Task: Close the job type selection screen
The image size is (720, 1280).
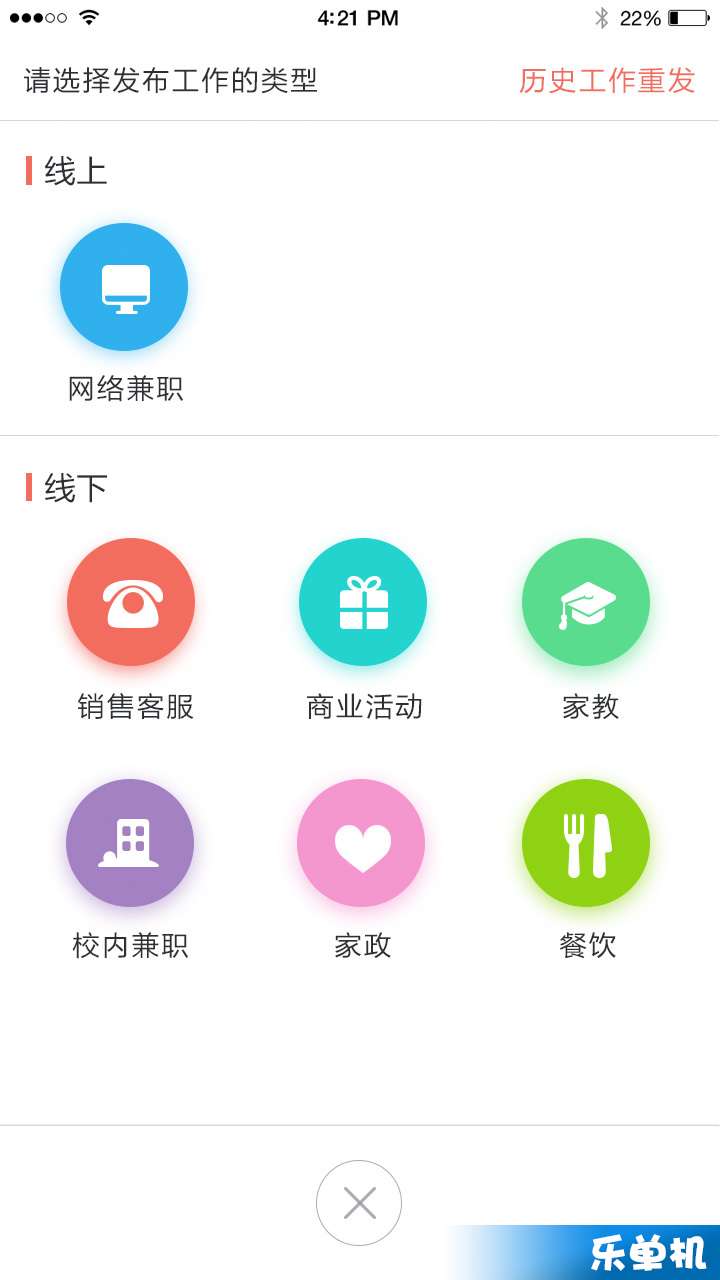Action: pyautogui.click(x=359, y=1203)
